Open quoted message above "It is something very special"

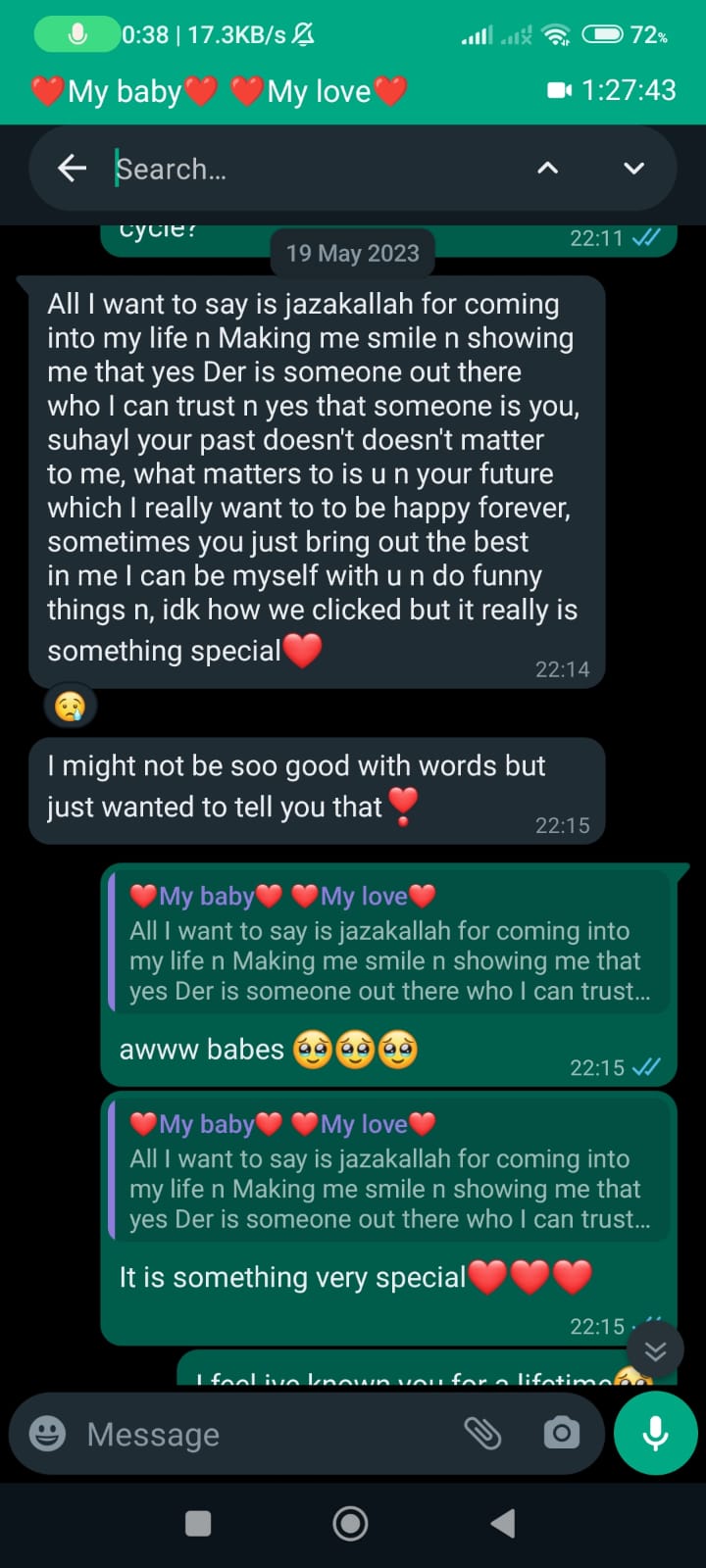point(389,1173)
